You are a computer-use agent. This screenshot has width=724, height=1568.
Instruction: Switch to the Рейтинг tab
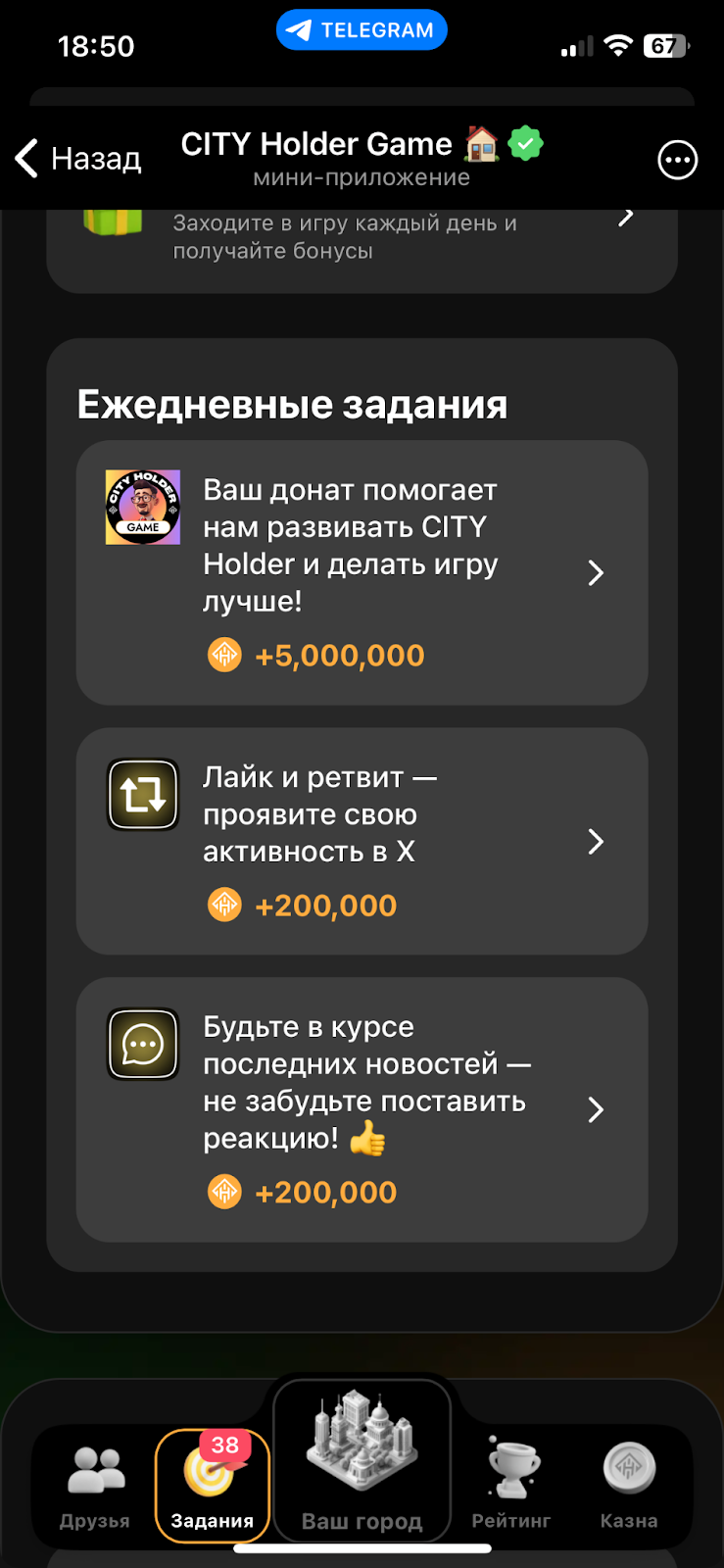[510, 1487]
